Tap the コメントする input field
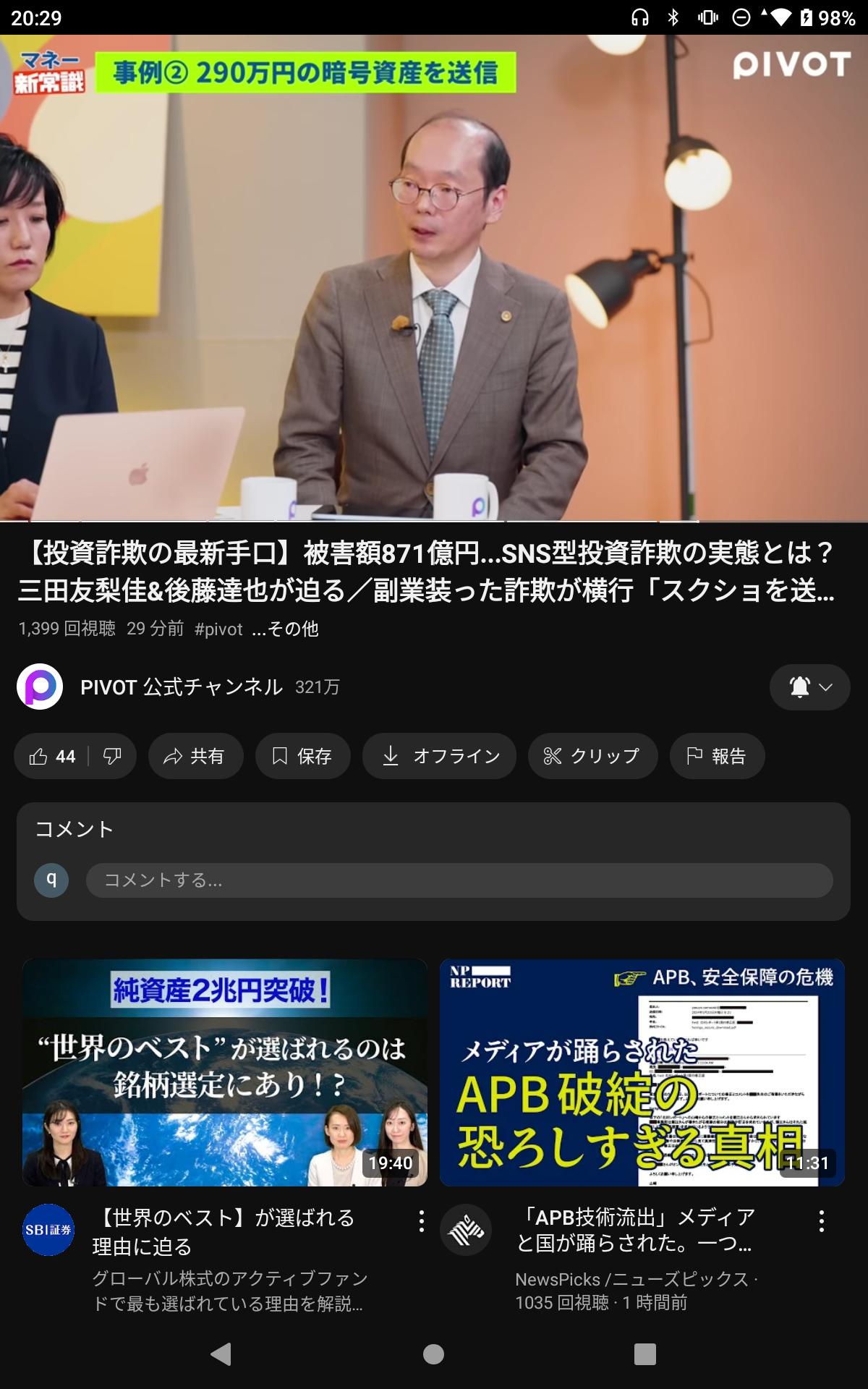This screenshot has height=1389, width=868. (x=459, y=880)
